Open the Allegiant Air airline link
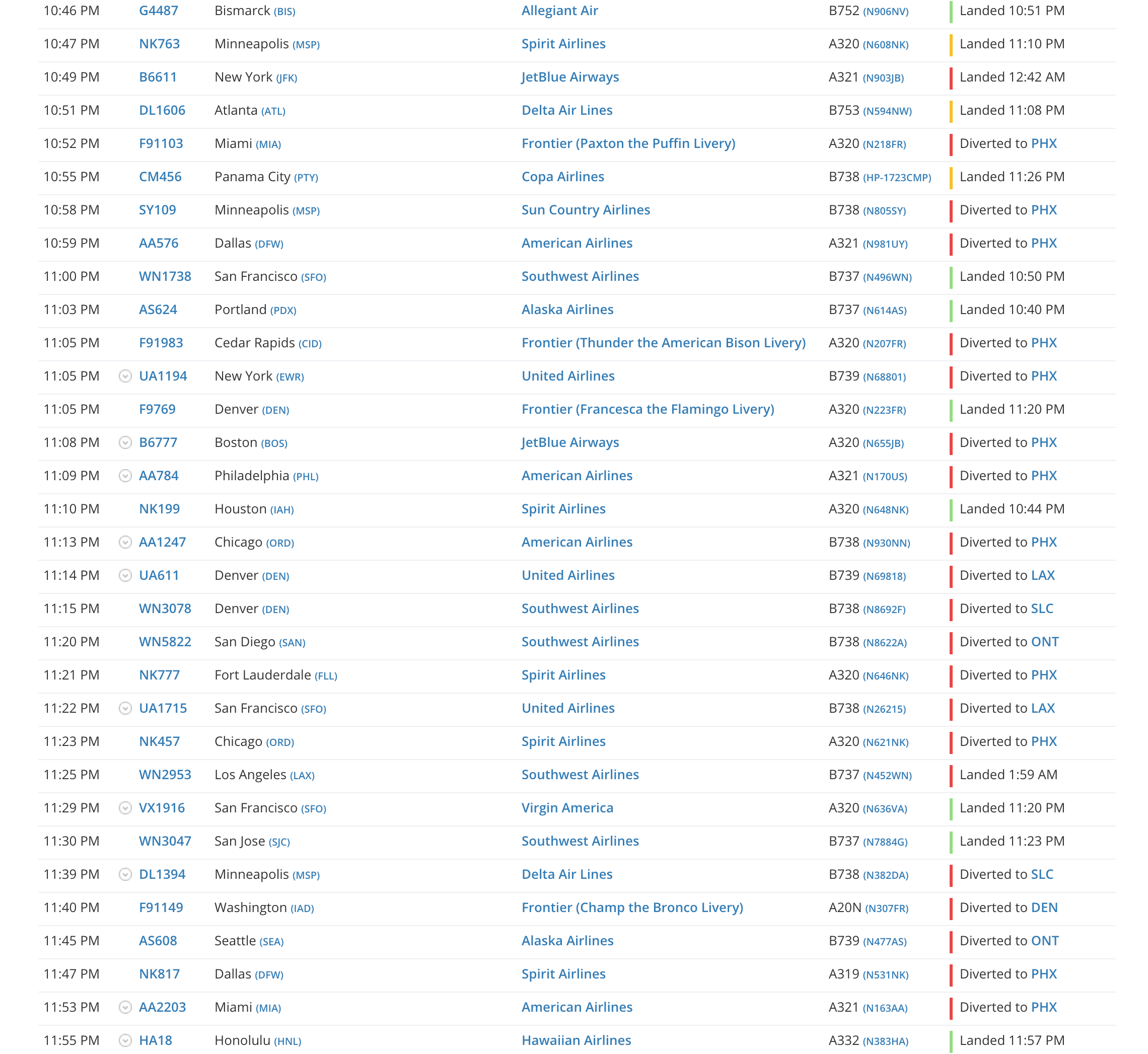1148x1054 pixels. click(559, 11)
